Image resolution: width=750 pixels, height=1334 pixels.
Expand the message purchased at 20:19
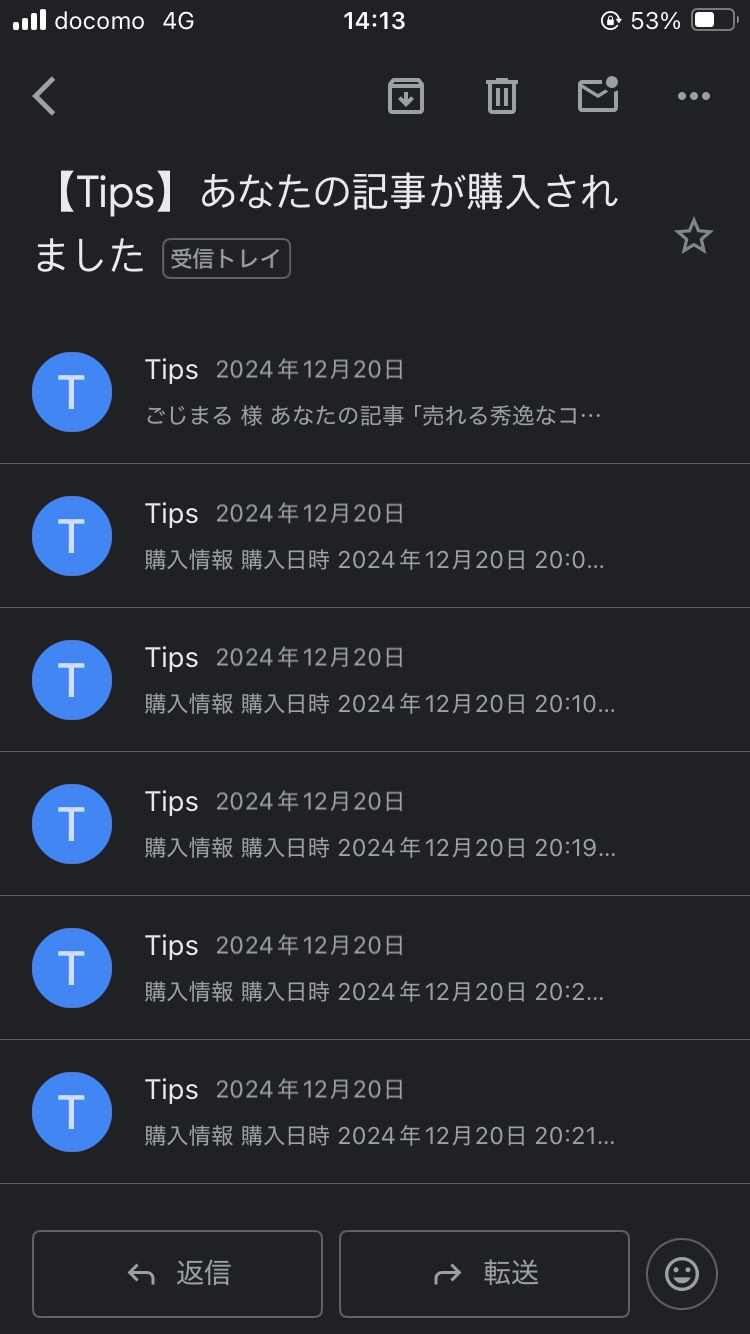point(375,824)
